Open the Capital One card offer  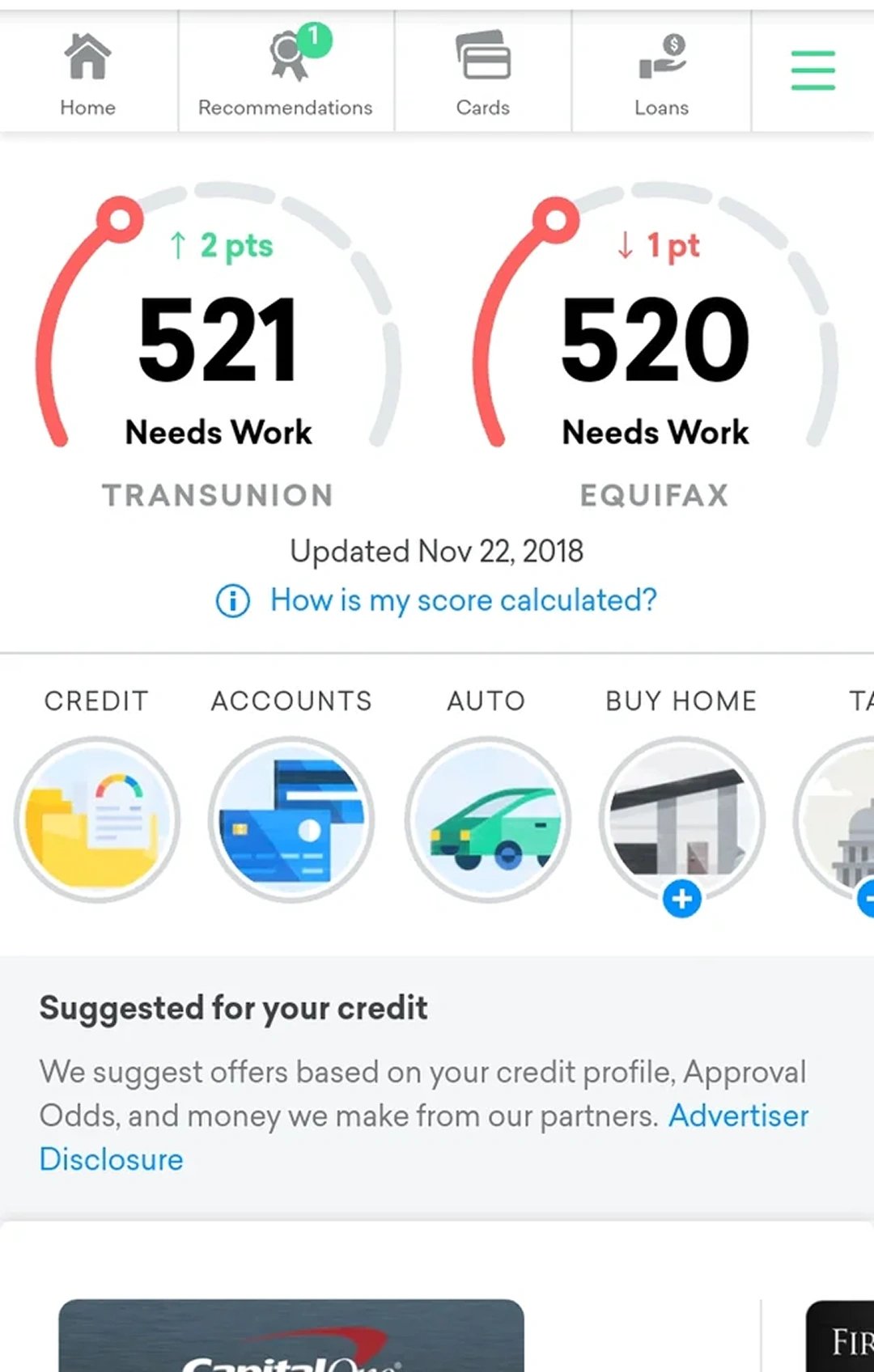(x=291, y=1335)
